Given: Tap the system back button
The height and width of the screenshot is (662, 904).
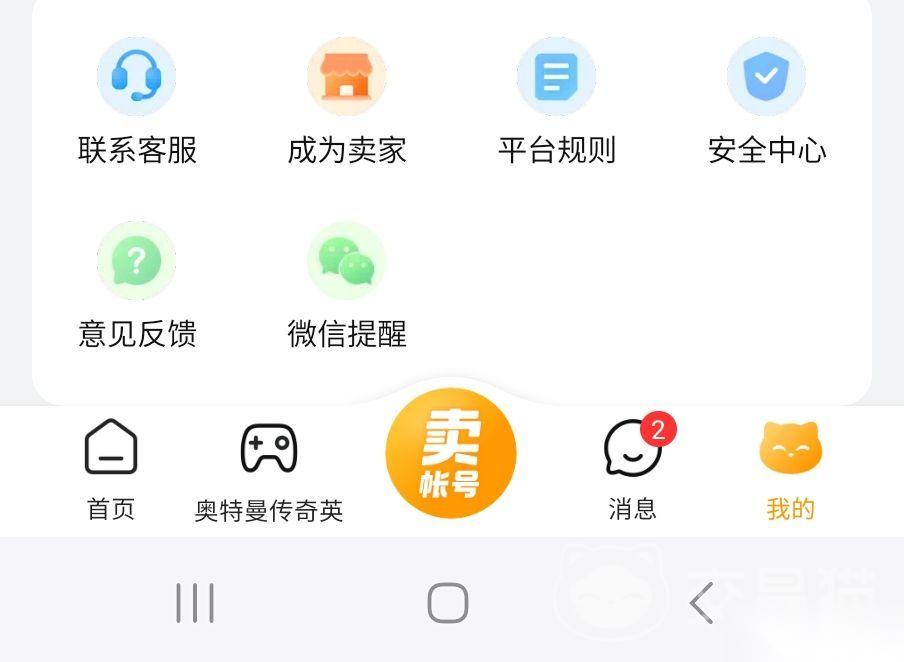Looking at the screenshot, I should tap(701, 604).
